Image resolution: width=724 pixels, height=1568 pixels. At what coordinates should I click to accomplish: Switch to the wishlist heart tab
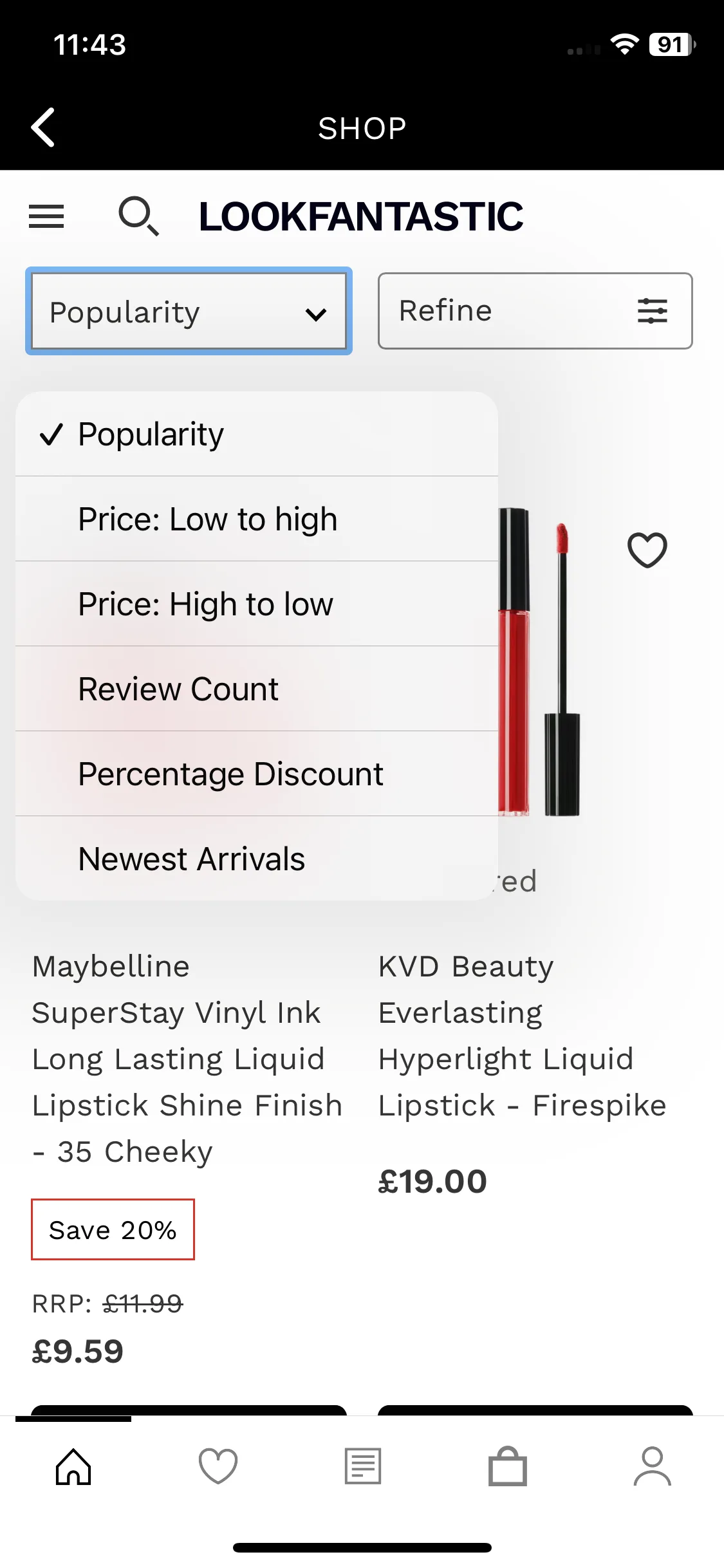point(218,1467)
